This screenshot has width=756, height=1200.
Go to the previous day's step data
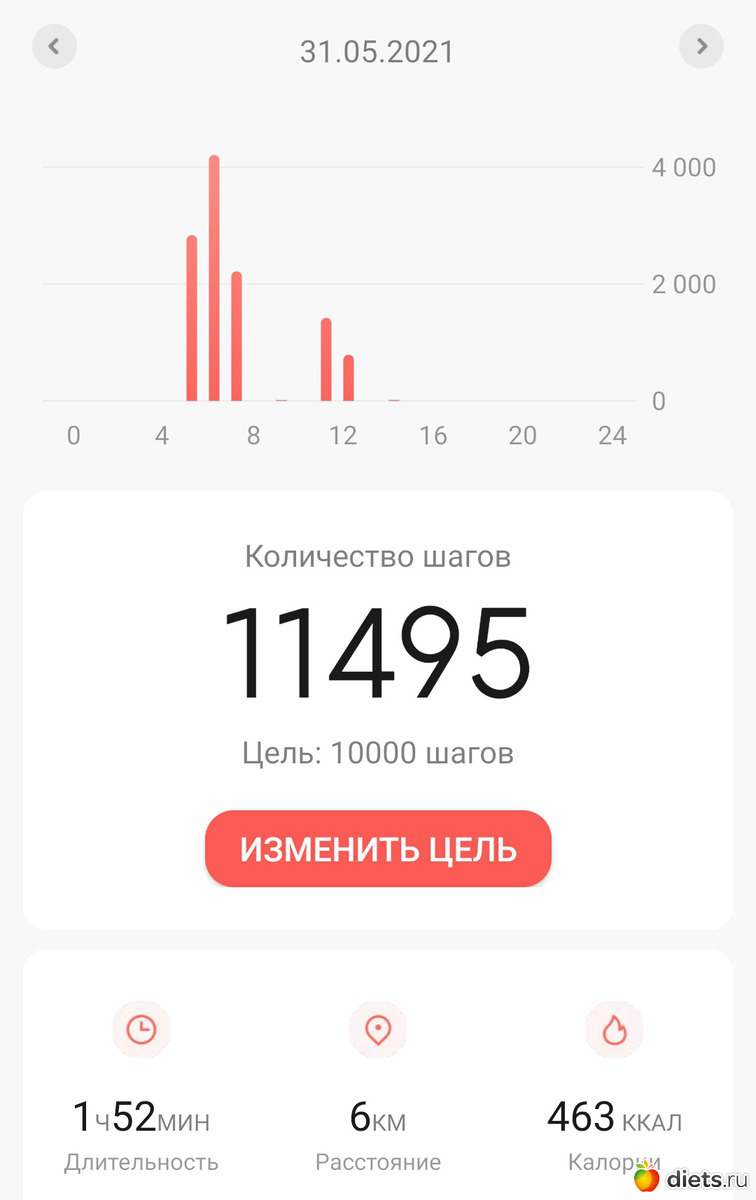click(x=54, y=46)
